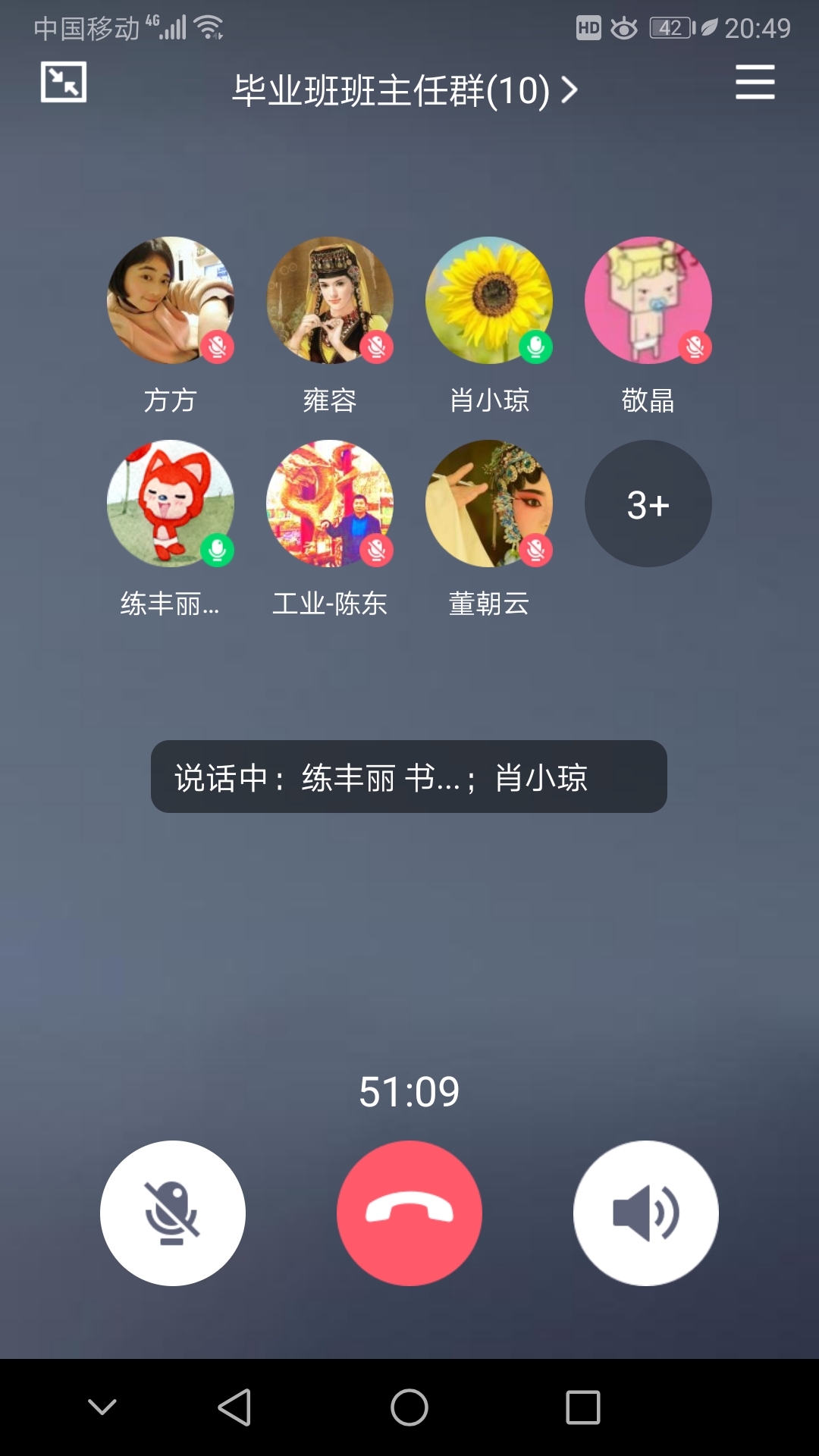This screenshot has width=819, height=1456.
Task: Go back with the system back button
Action: click(234, 1407)
